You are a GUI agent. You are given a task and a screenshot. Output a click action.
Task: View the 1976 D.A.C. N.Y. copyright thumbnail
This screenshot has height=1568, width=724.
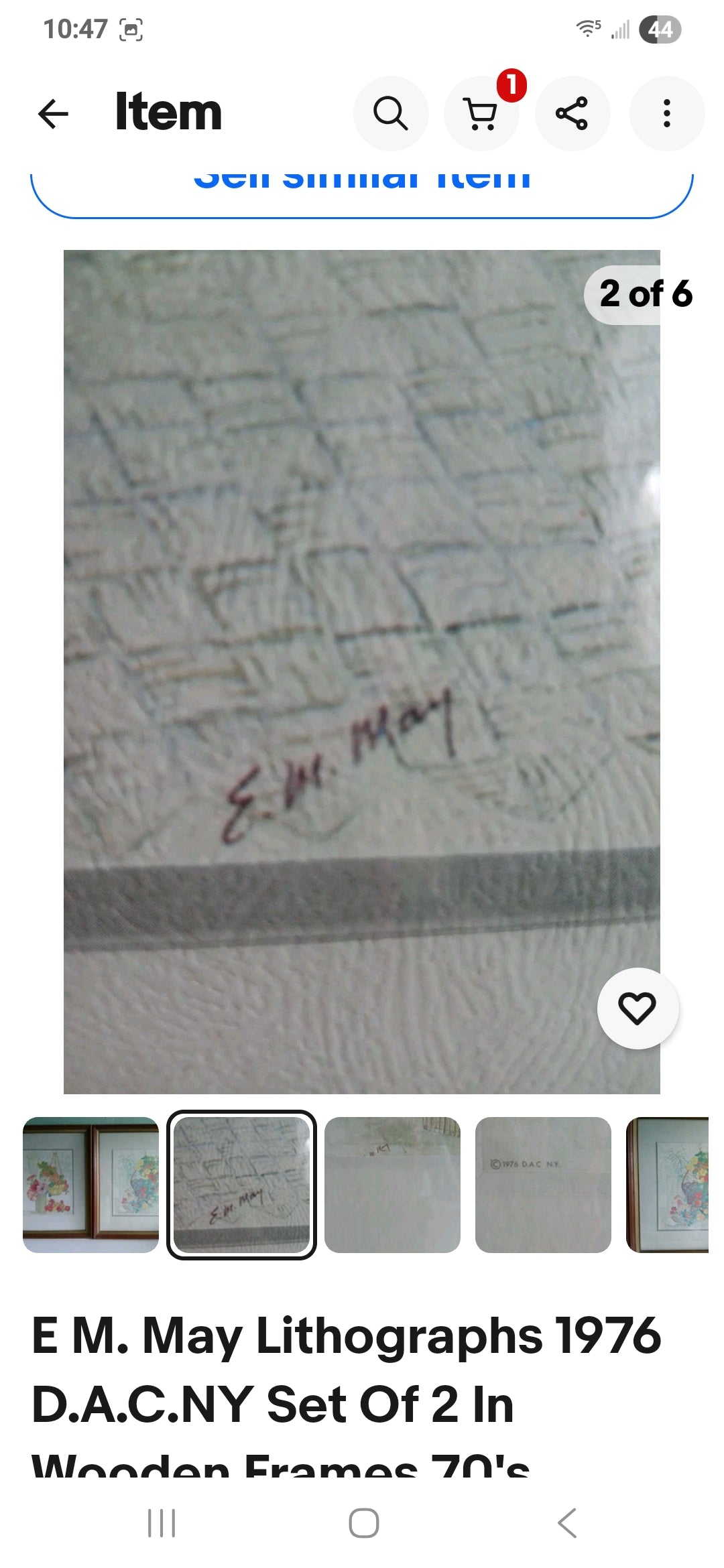pos(543,1185)
